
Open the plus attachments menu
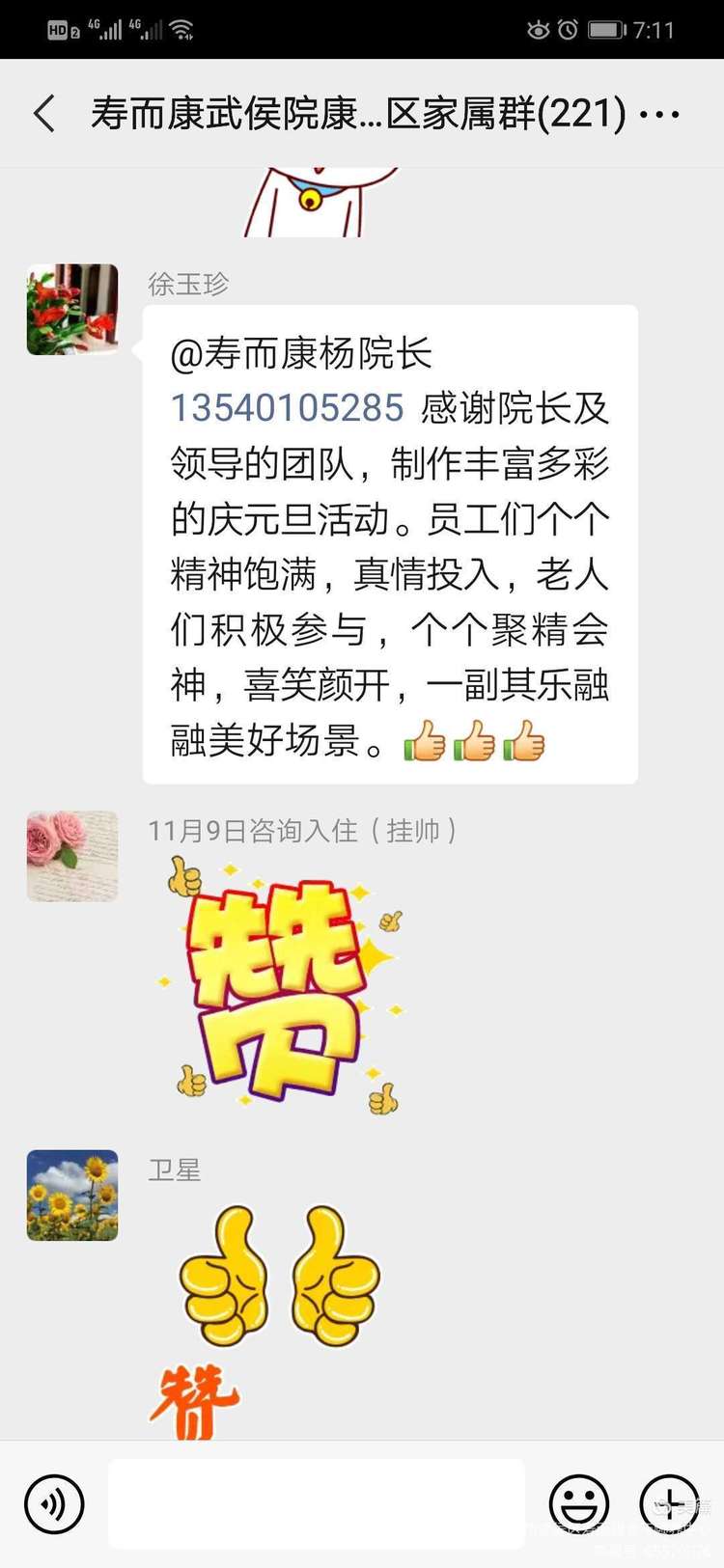669,1503
